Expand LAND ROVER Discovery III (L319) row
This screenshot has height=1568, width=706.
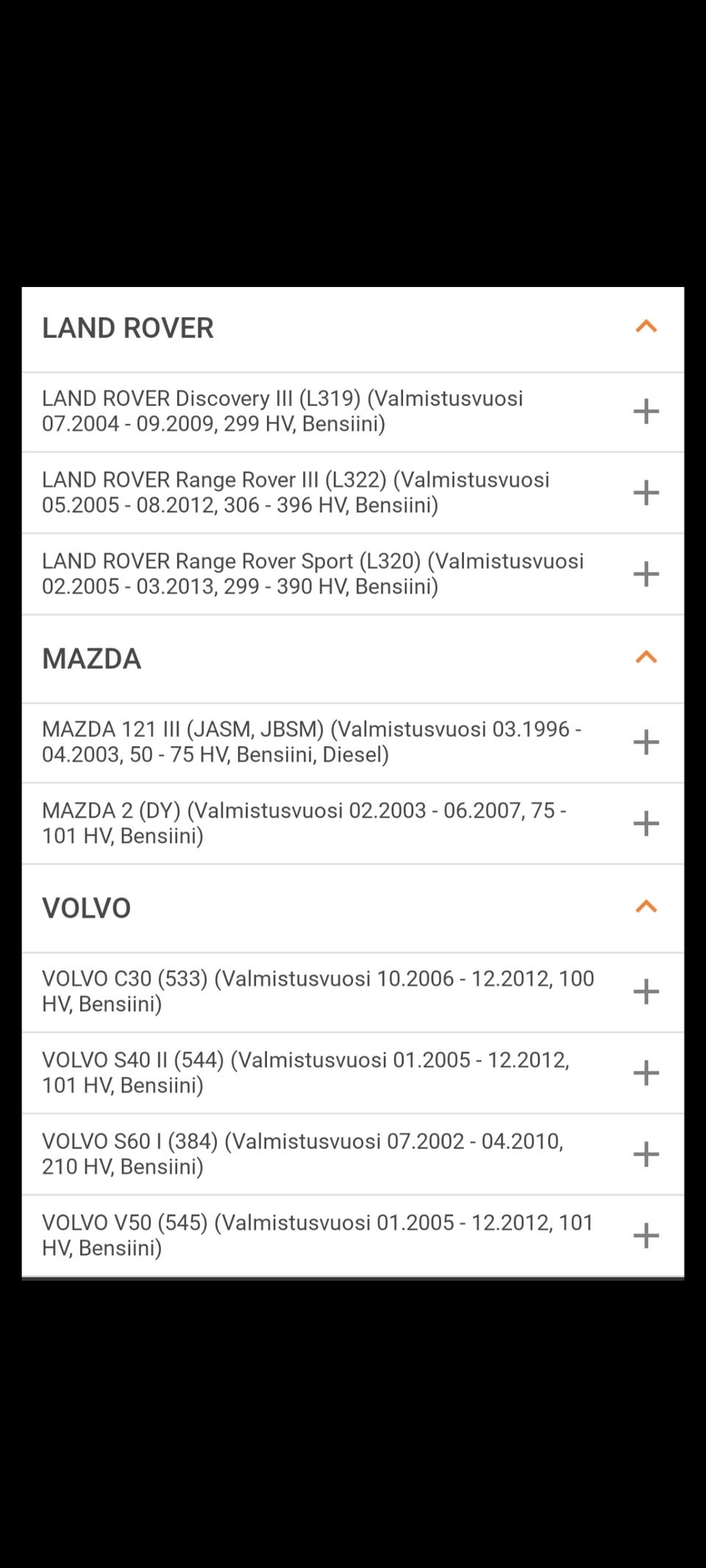pos(646,411)
